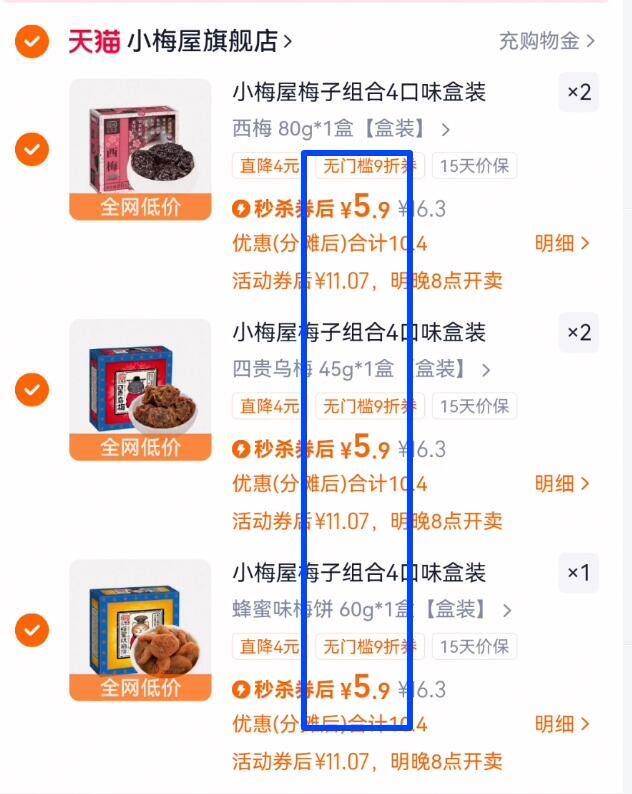632x794 pixels.
Task: Change the spec 四贵乌梅 45g*1盒【盒装】
Action: 360,369
